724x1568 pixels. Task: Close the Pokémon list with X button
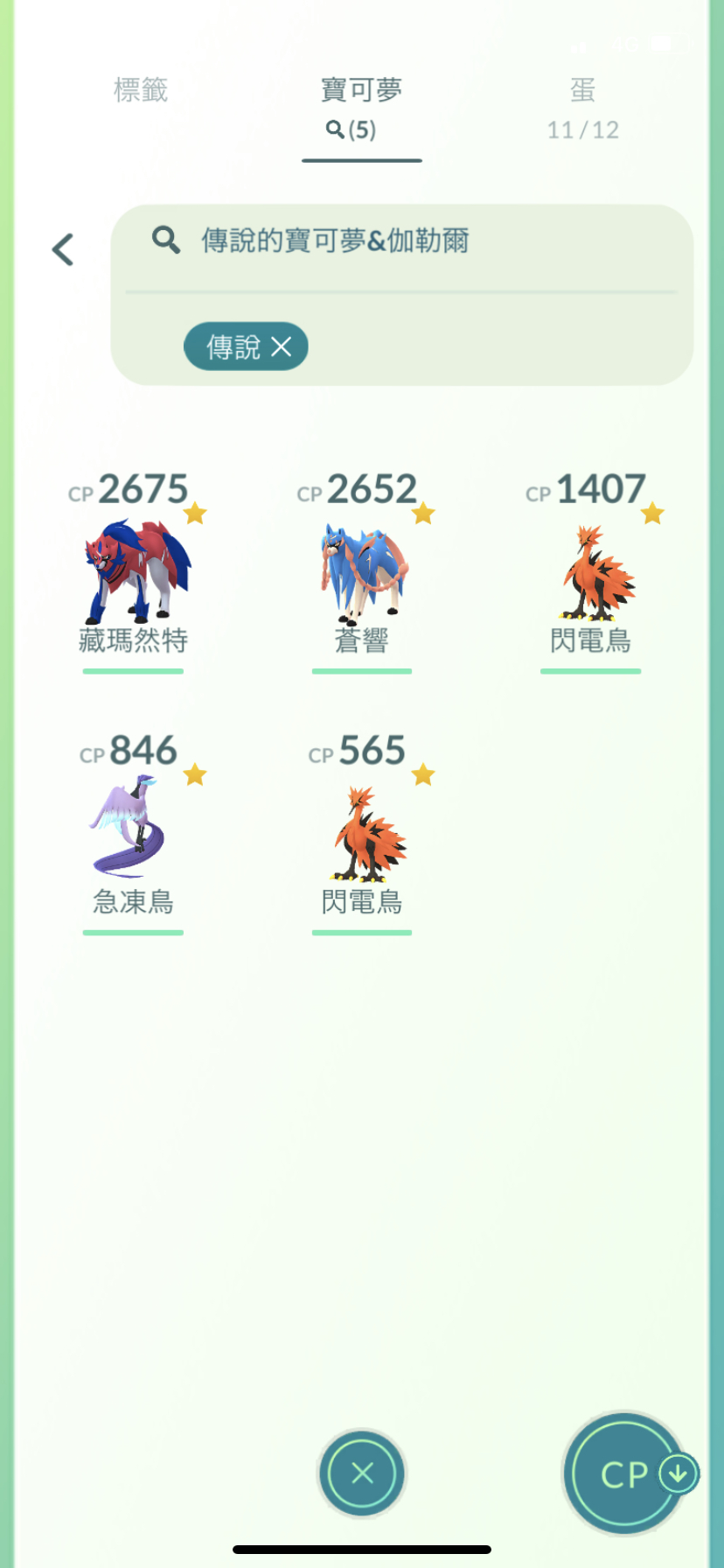[362, 1473]
